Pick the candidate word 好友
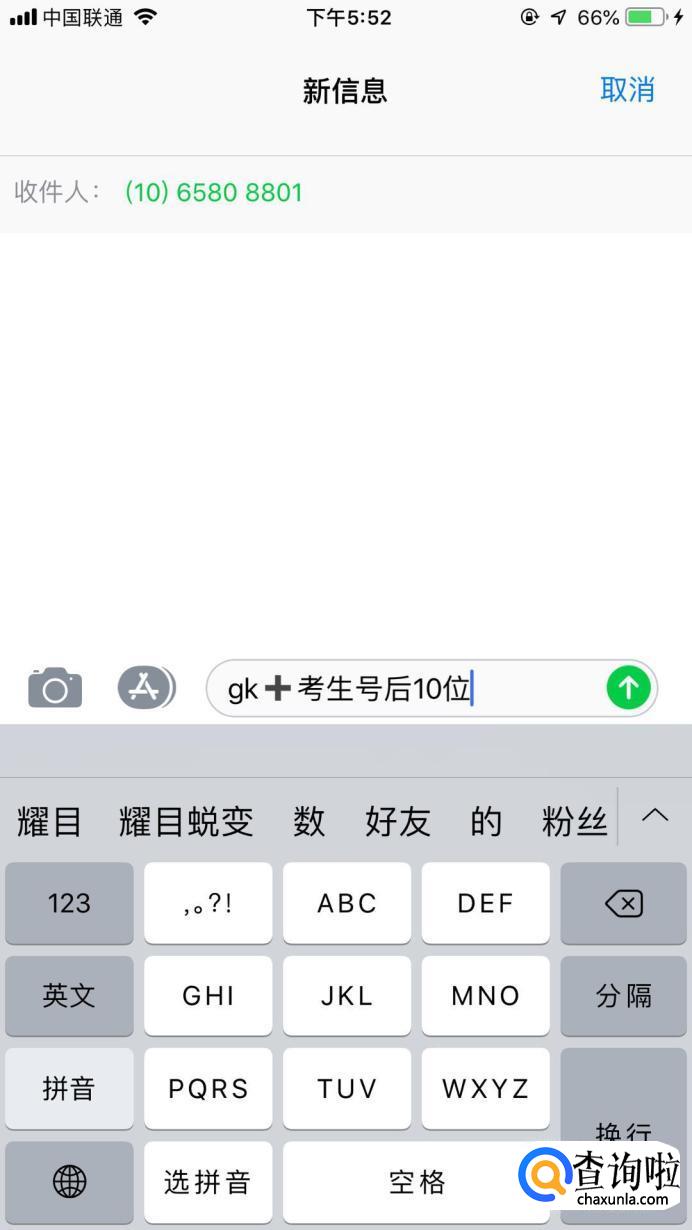The image size is (692, 1230). click(397, 821)
